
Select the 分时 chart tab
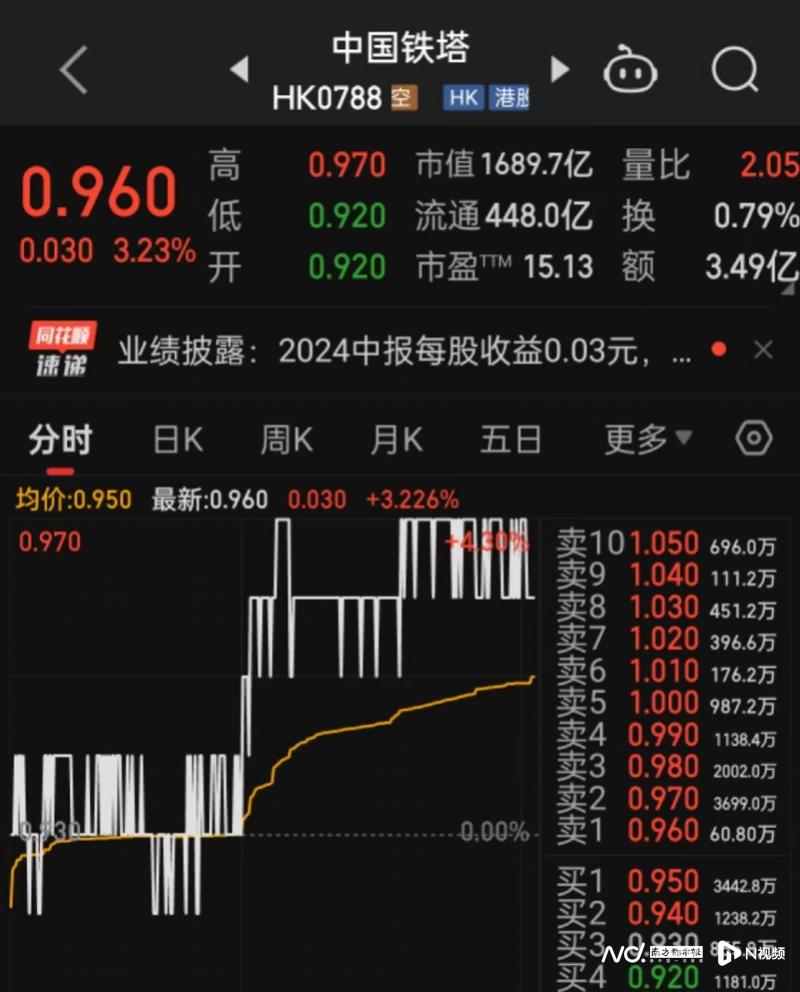pyautogui.click(x=61, y=439)
